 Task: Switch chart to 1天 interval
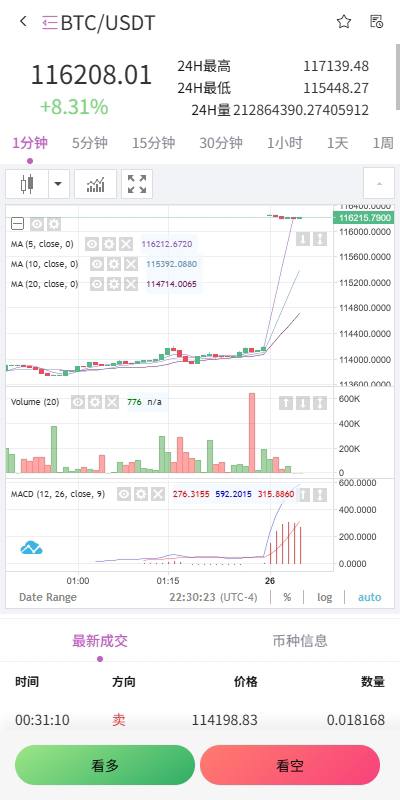338,143
